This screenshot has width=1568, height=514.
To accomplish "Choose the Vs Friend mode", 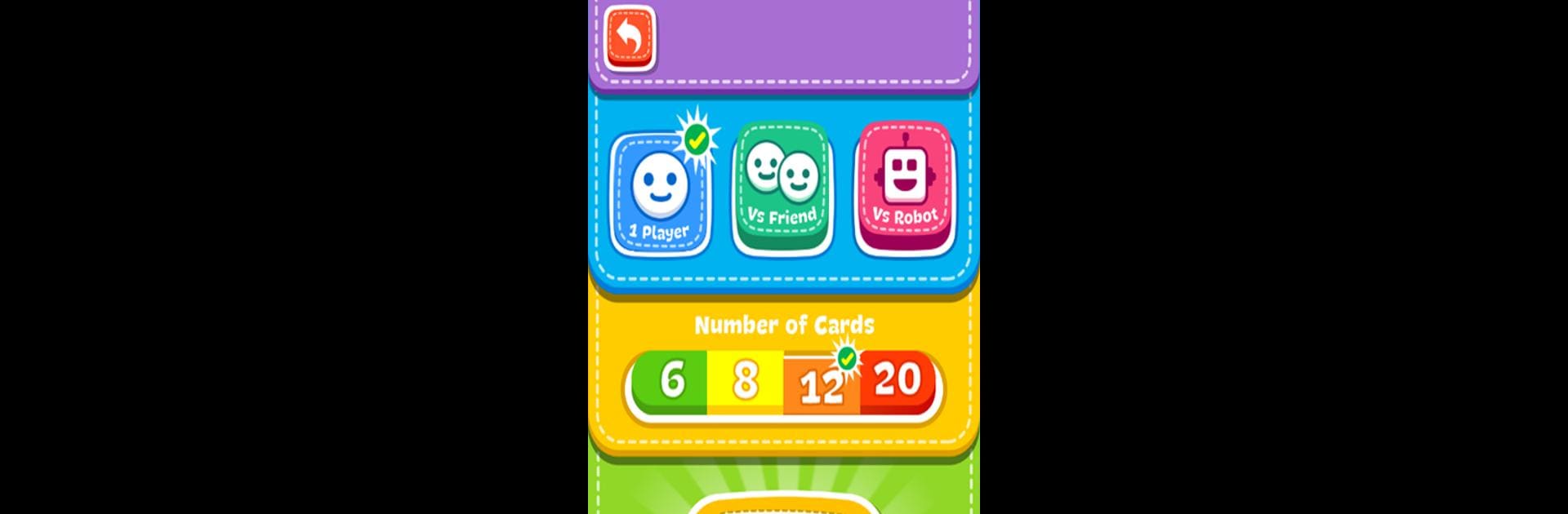I will [x=782, y=188].
